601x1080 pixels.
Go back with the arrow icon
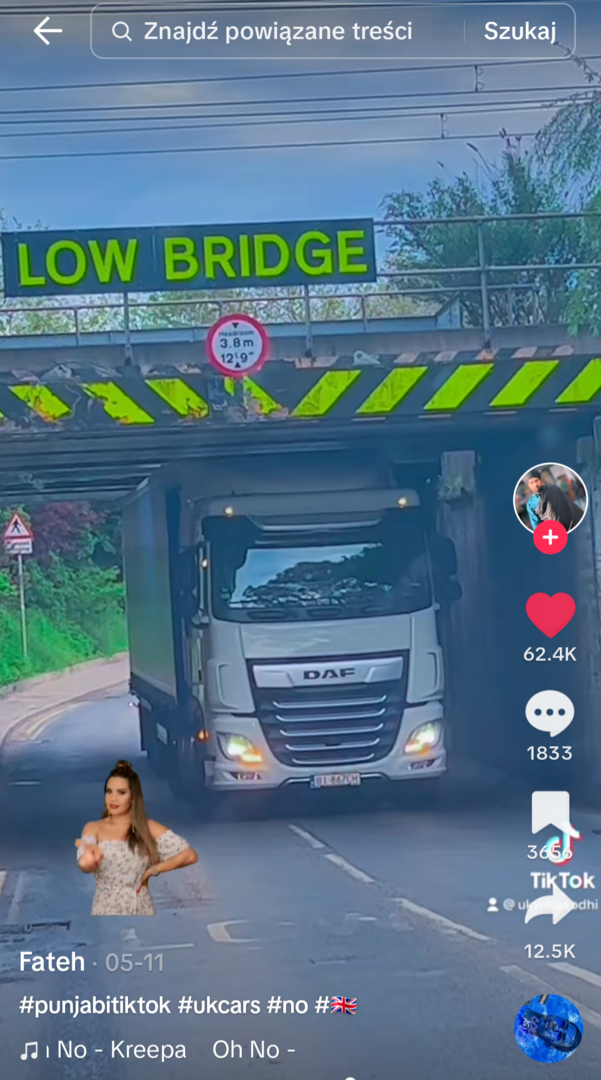pos(48,31)
